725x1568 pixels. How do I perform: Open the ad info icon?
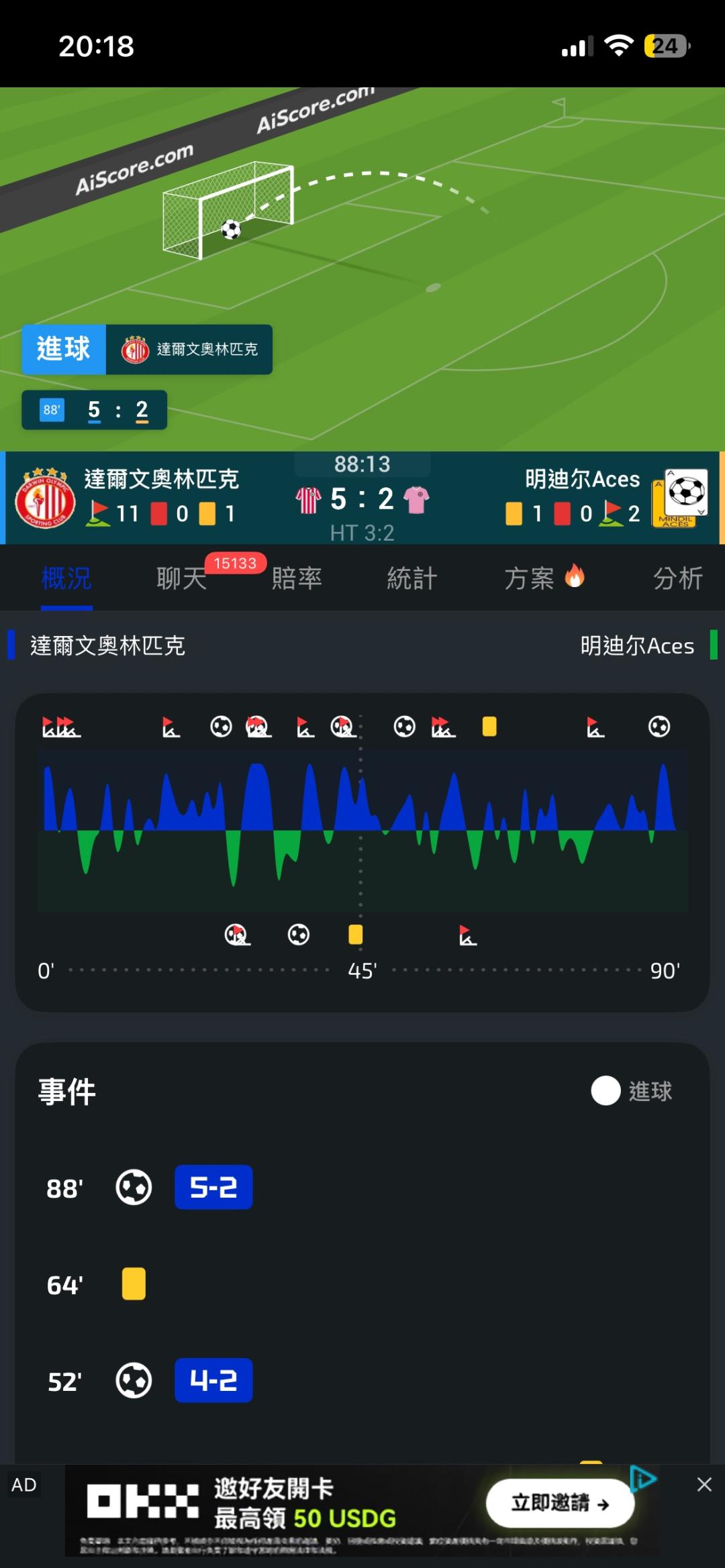pos(643,1479)
